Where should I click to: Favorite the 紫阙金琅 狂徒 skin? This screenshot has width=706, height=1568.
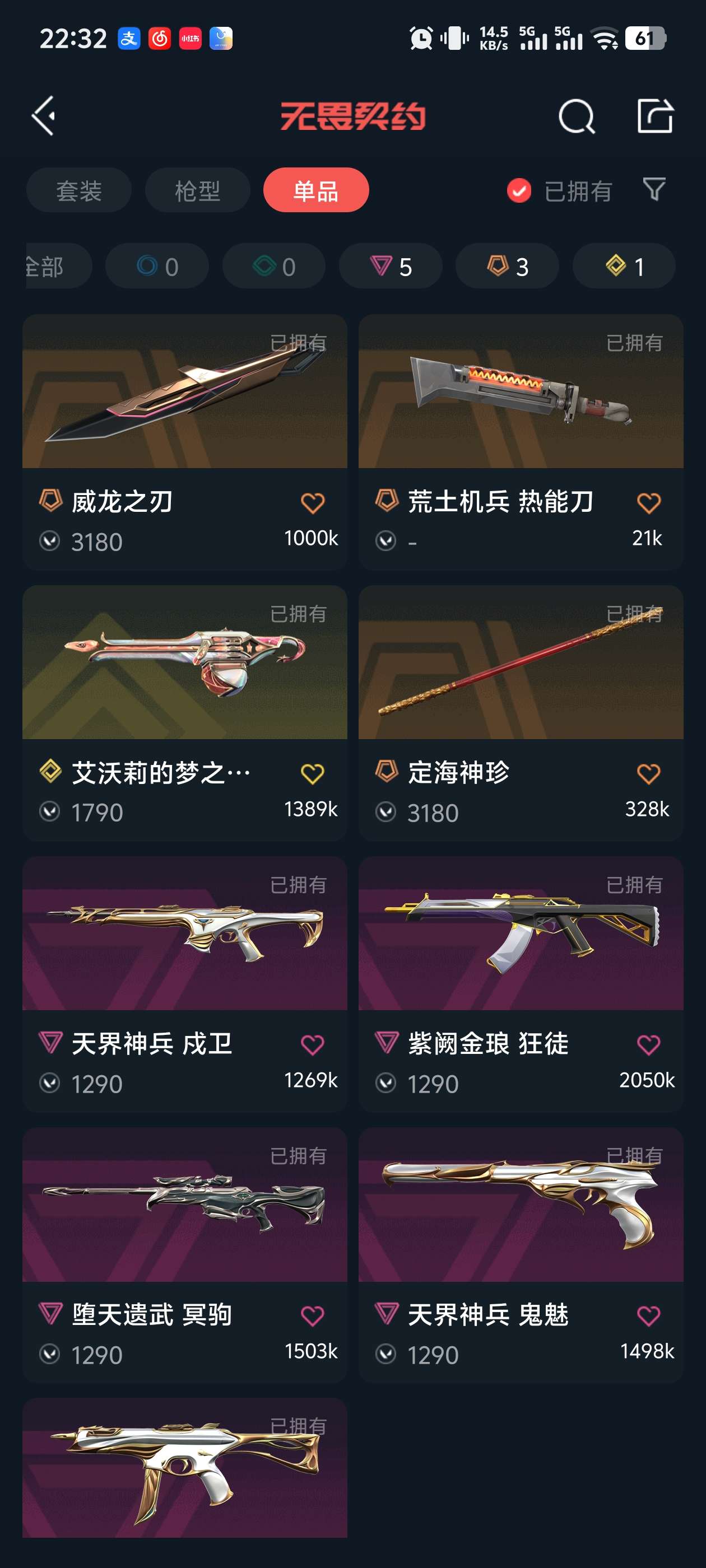pyautogui.click(x=648, y=1044)
